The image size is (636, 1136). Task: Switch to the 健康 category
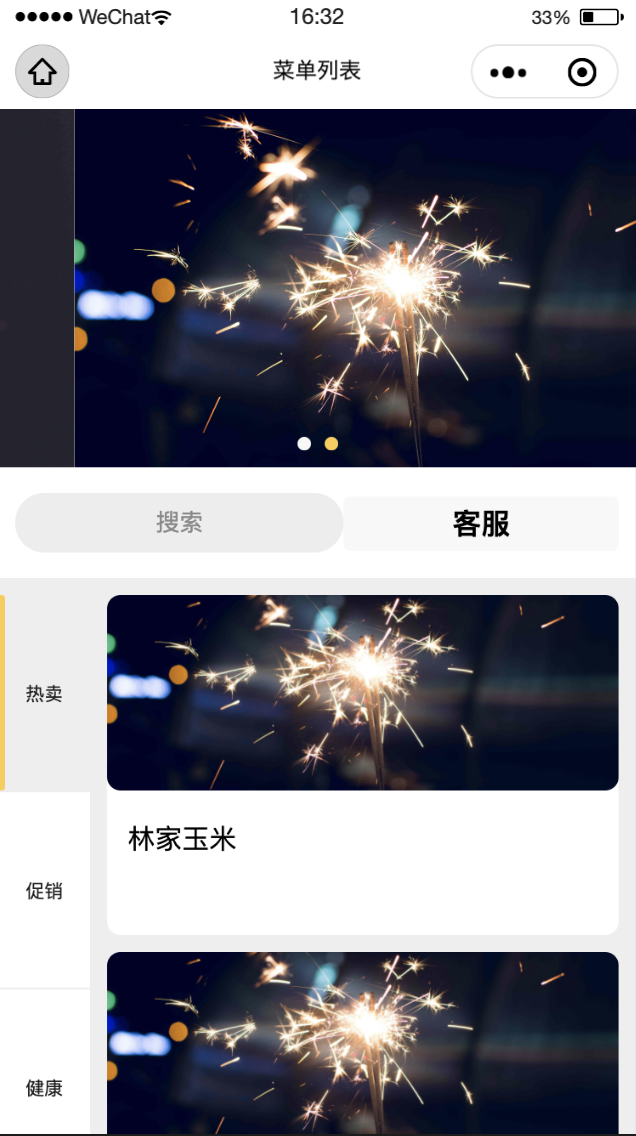(x=45, y=1087)
